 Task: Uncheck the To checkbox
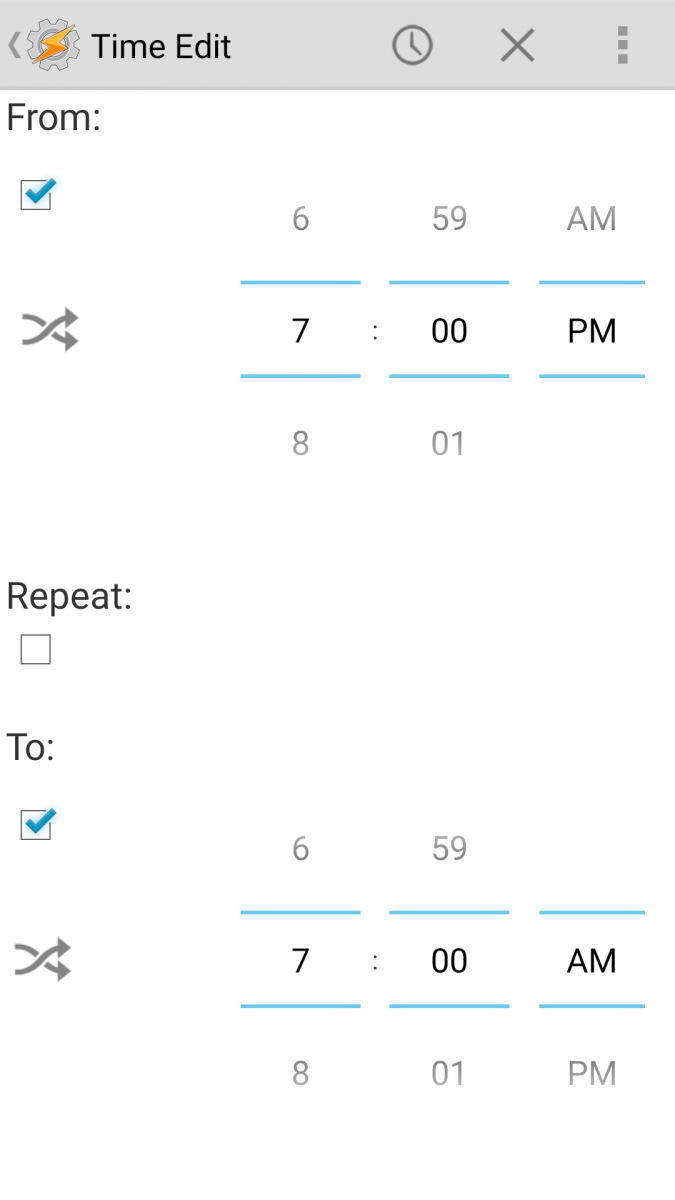tap(36, 824)
